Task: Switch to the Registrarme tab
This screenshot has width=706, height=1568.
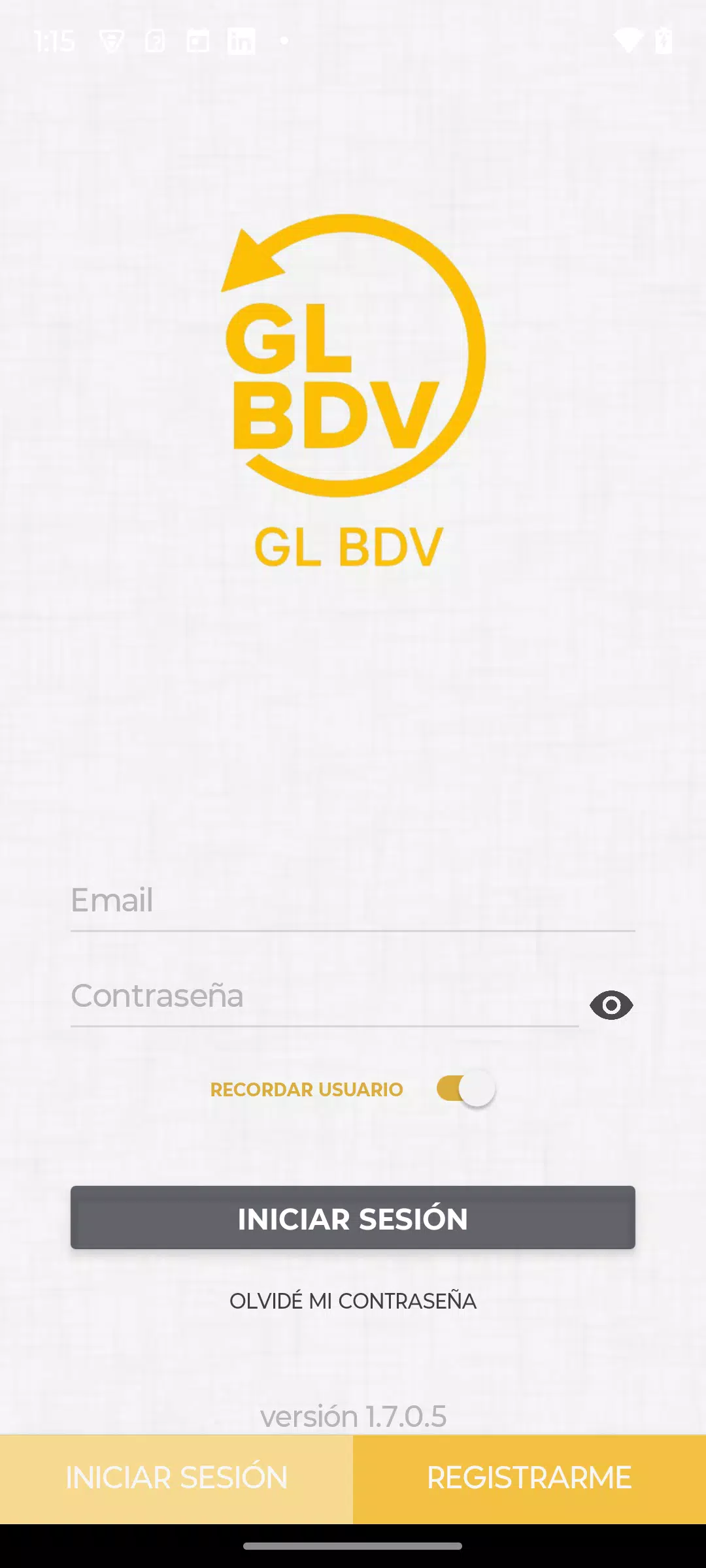Action: point(529,1479)
